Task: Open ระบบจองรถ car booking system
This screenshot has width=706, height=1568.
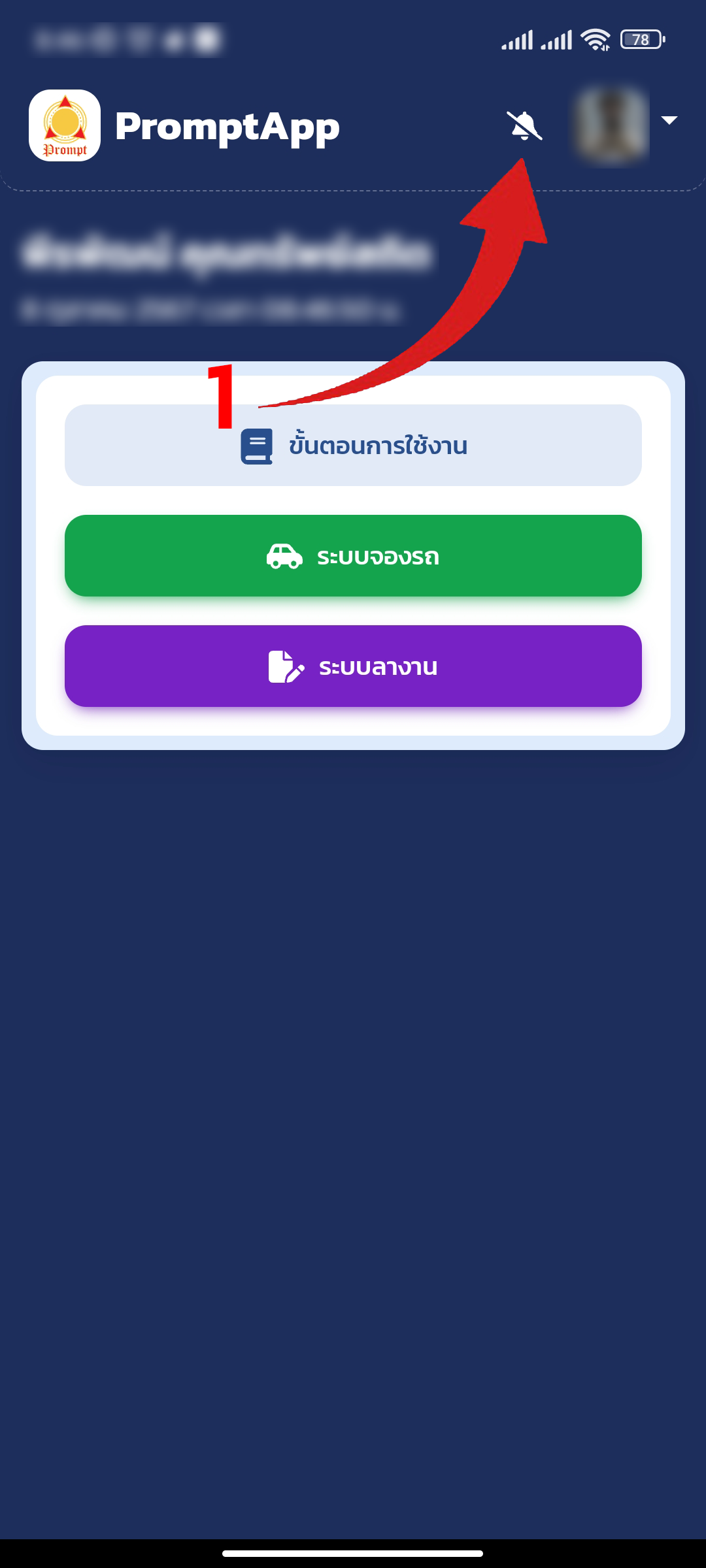Action: [353, 556]
